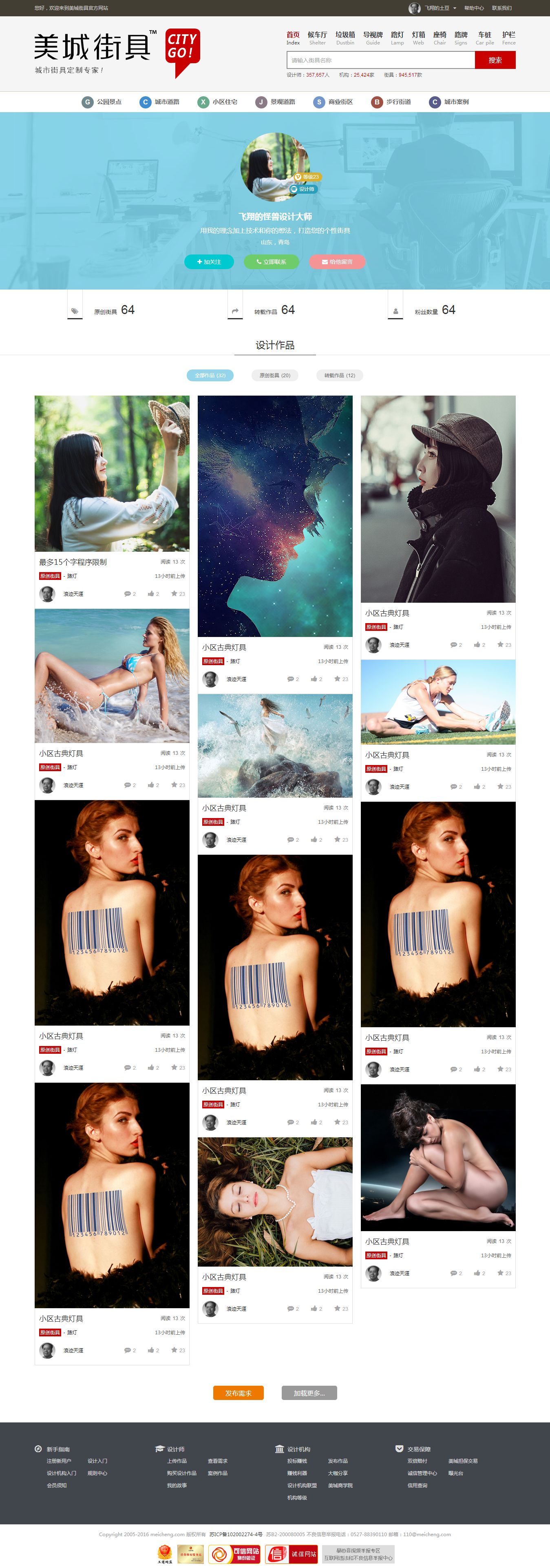
Task: Open 注册新用户 footer link
Action: tap(59, 1461)
